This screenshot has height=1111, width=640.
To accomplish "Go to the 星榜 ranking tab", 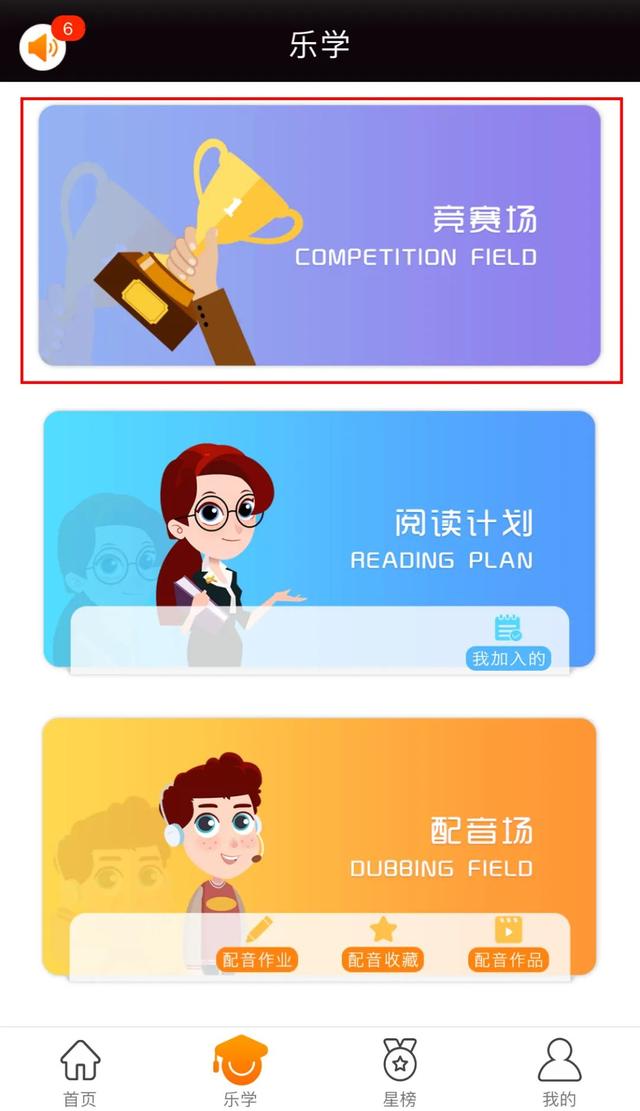I will pos(400,1072).
